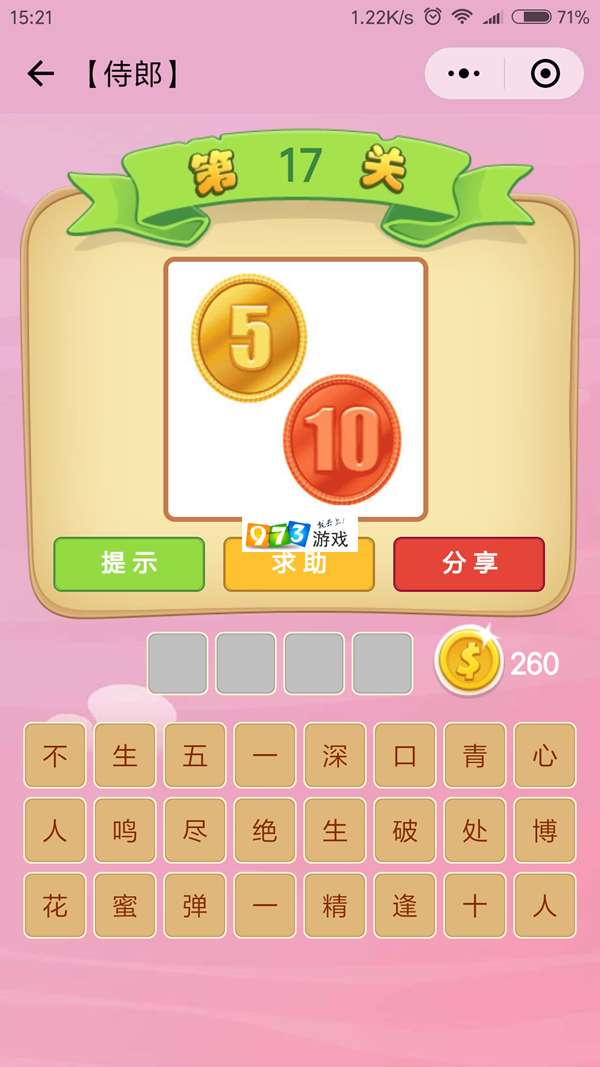Image resolution: width=600 pixels, height=1067 pixels.
Task: Select the 蜜 character tile
Action: 125,905
